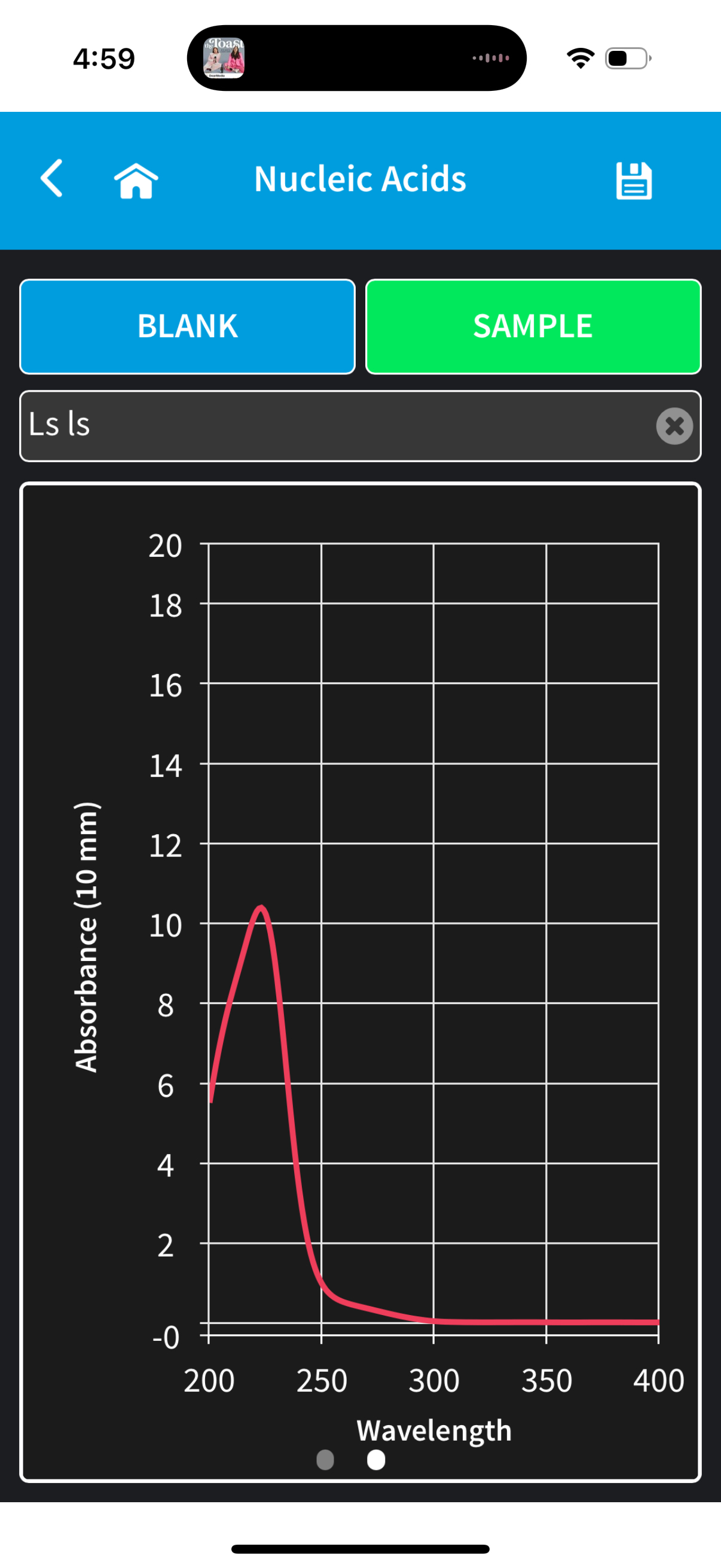This screenshot has width=721, height=1568.
Task: Return to the home screen icon
Action: click(136, 180)
